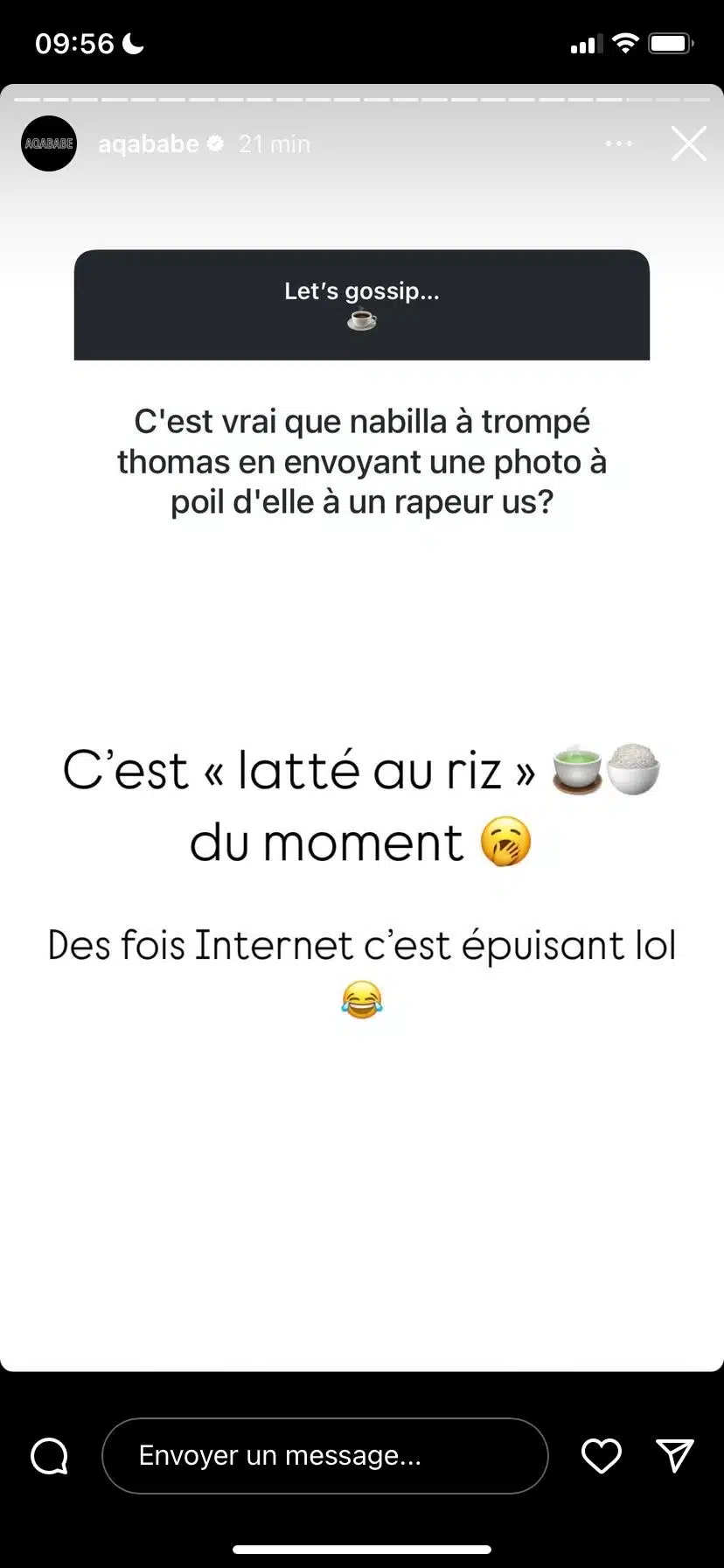Open the story options menu
Image resolution: width=724 pixels, height=1568 pixels.
coord(618,143)
